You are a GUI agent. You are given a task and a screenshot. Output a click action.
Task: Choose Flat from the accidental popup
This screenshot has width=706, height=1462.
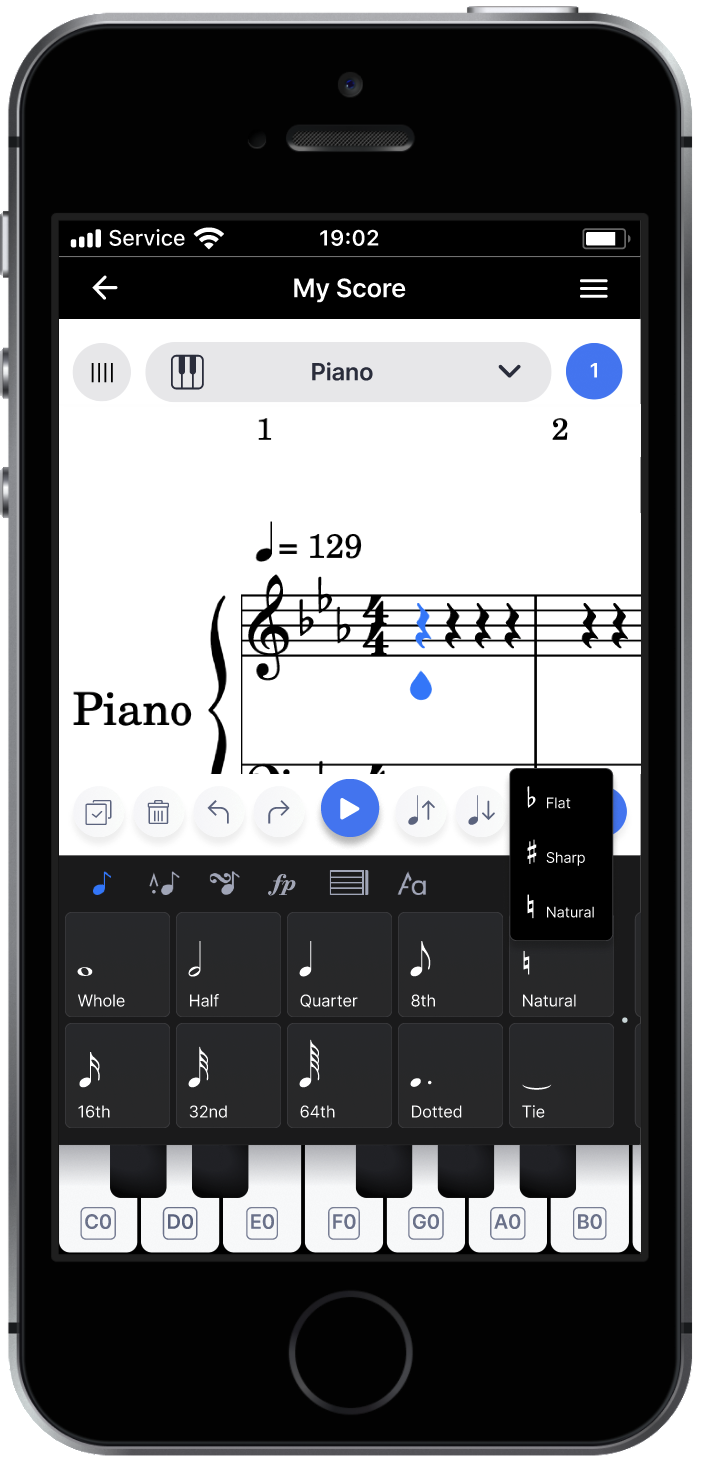click(x=558, y=802)
